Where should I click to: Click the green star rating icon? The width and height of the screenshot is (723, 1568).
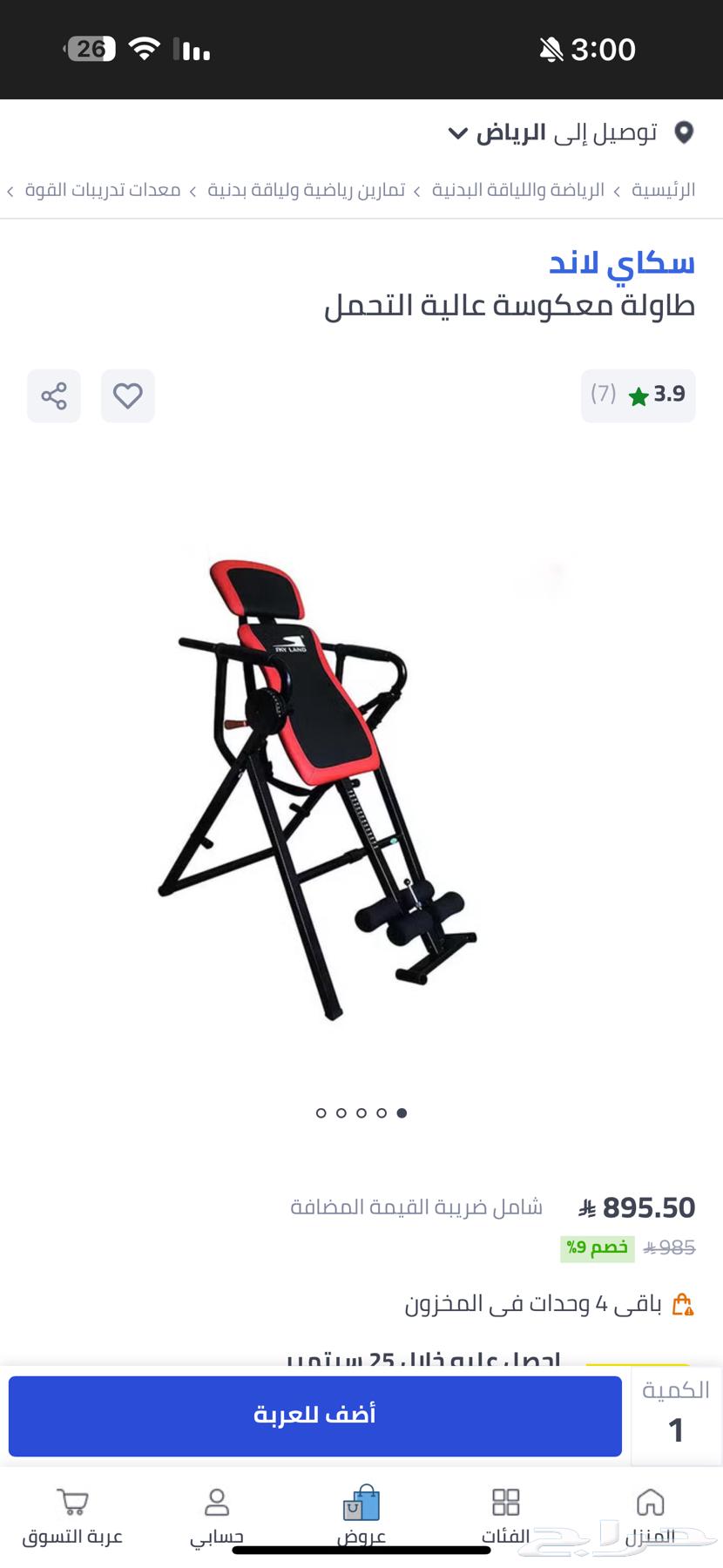pyautogui.click(x=639, y=395)
